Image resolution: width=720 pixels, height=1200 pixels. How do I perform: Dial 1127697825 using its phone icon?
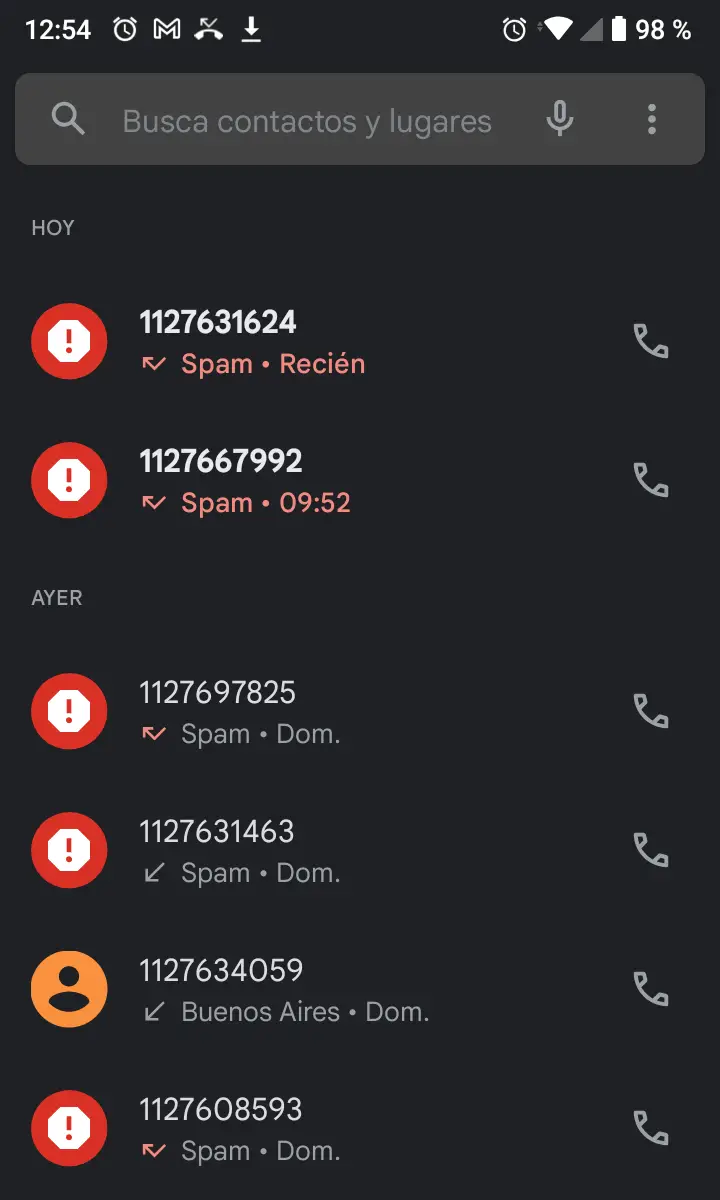(652, 711)
